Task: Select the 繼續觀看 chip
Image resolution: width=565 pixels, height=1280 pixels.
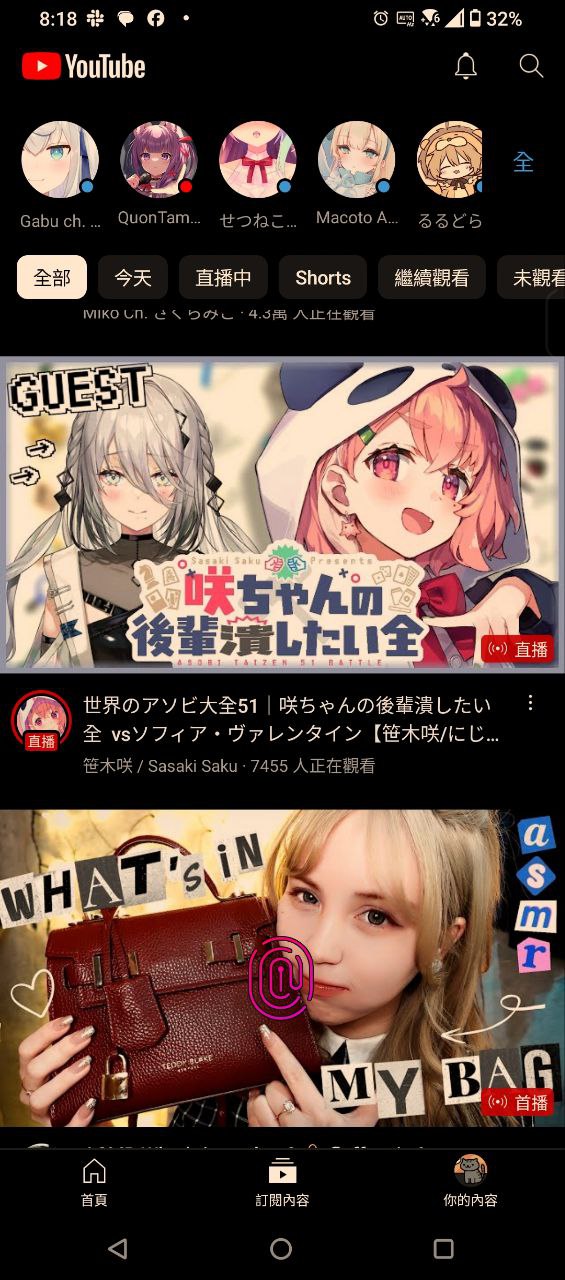Action: 432,277
